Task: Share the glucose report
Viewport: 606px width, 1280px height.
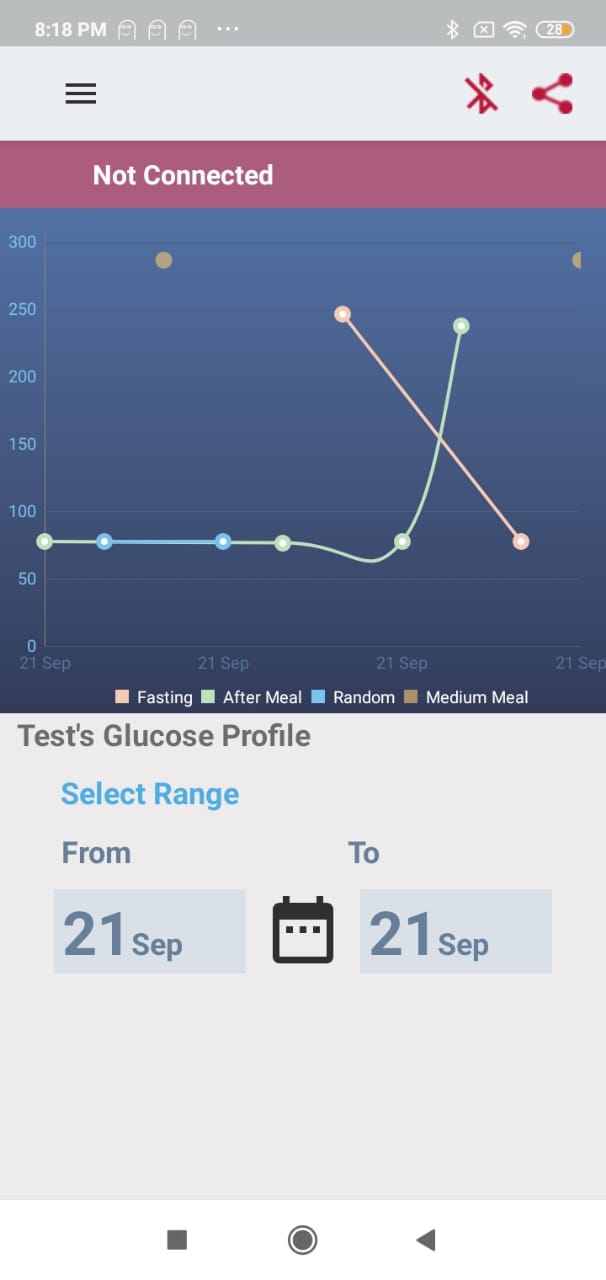Action: pos(552,94)
